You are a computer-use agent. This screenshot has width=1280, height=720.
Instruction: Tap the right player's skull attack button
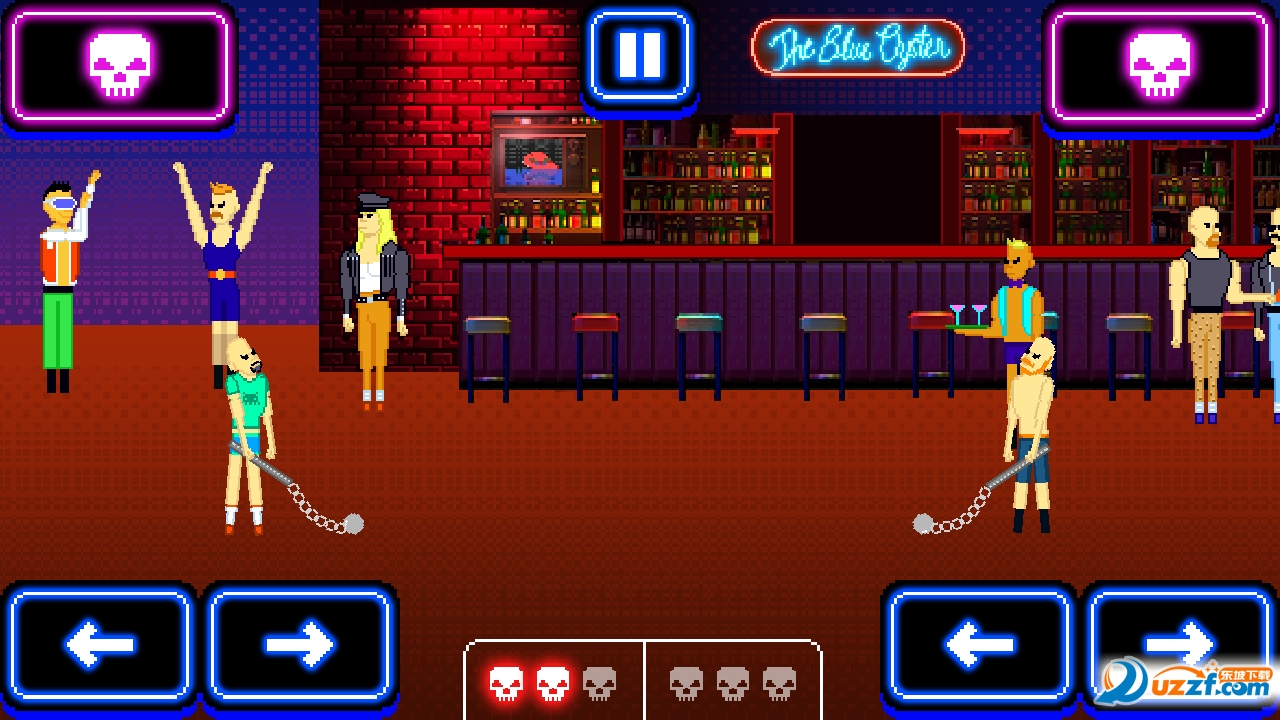1160,65
